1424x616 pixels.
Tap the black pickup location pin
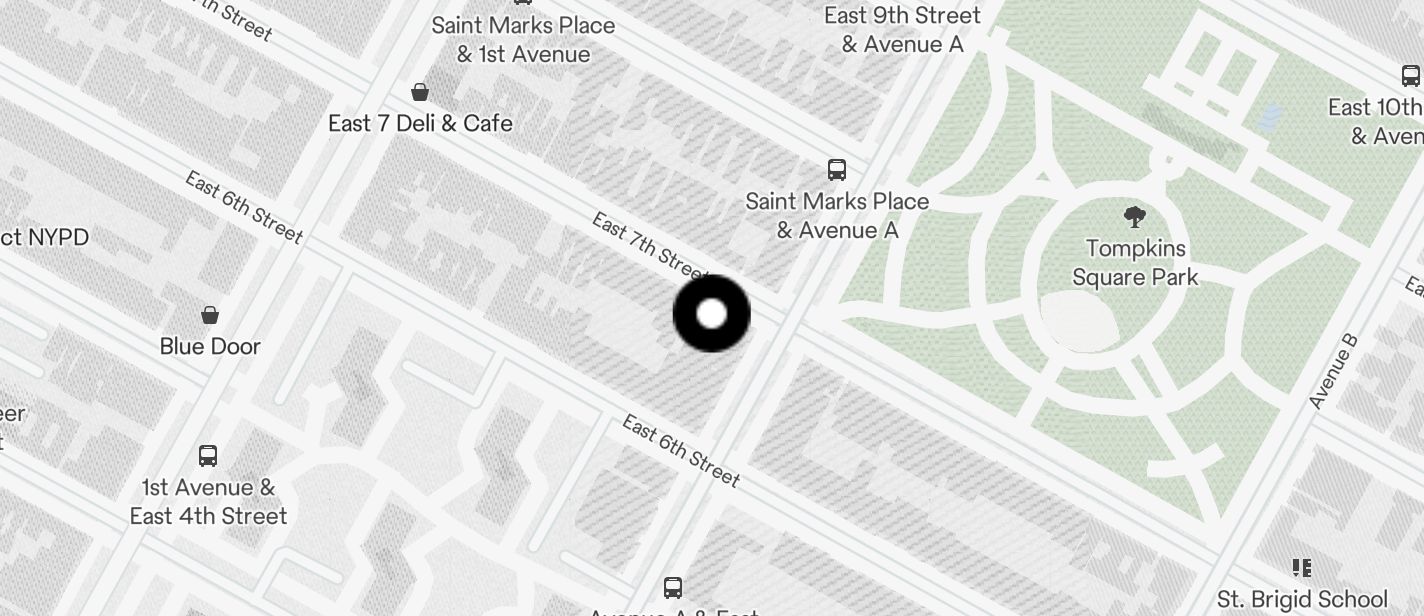pyautogui.click(x=711, y=314)
